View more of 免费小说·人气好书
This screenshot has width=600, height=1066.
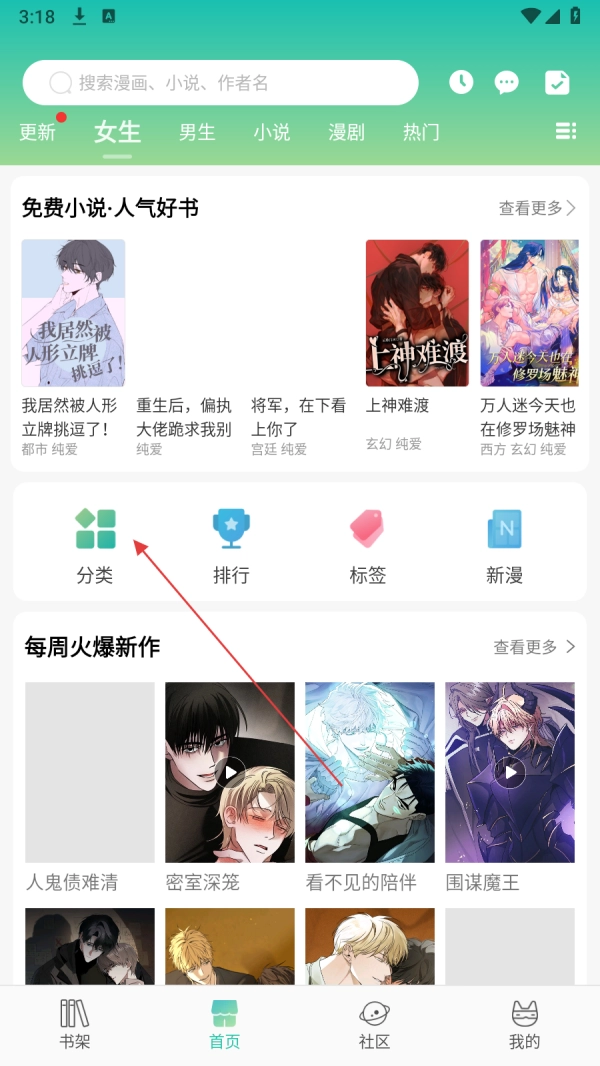point(537,208)
